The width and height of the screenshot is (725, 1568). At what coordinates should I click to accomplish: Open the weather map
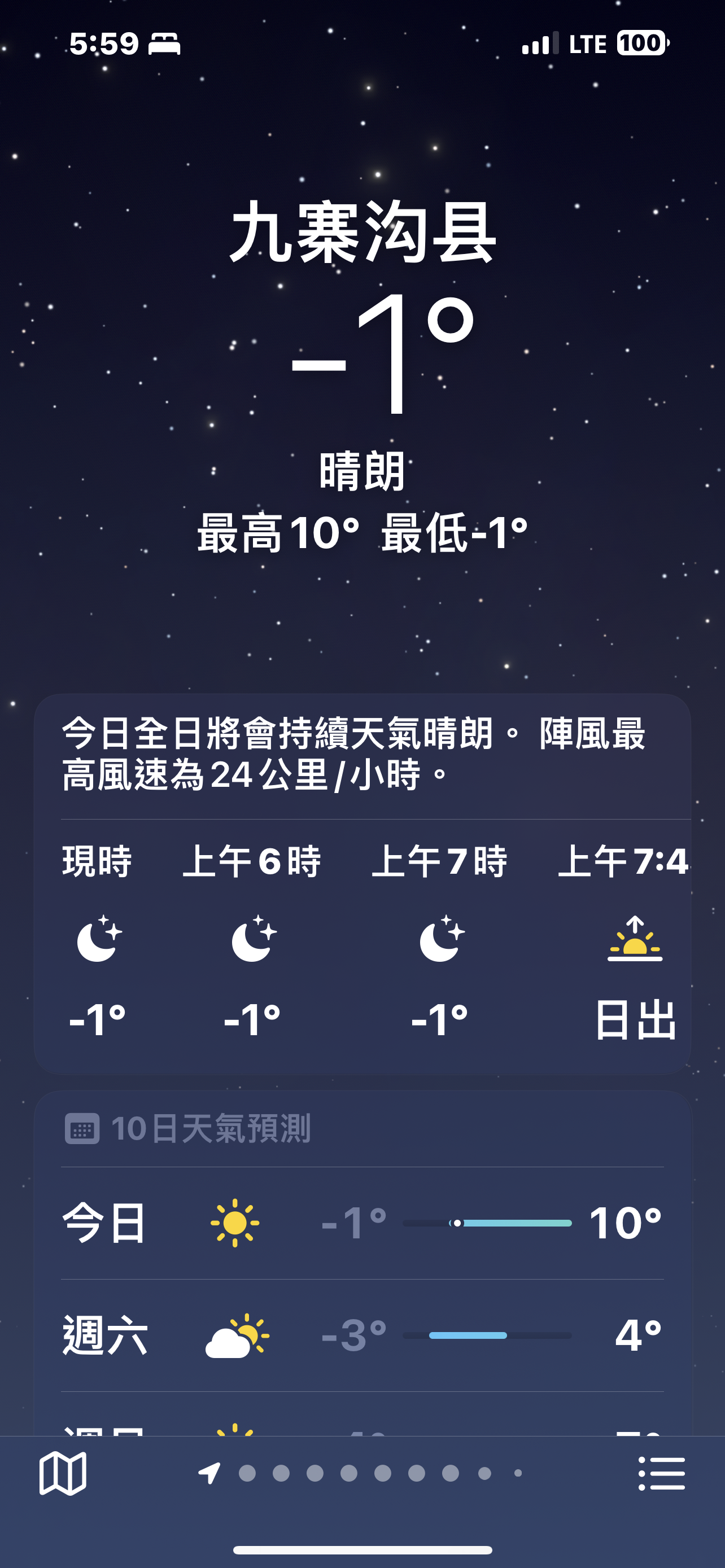pos(63,1474)
